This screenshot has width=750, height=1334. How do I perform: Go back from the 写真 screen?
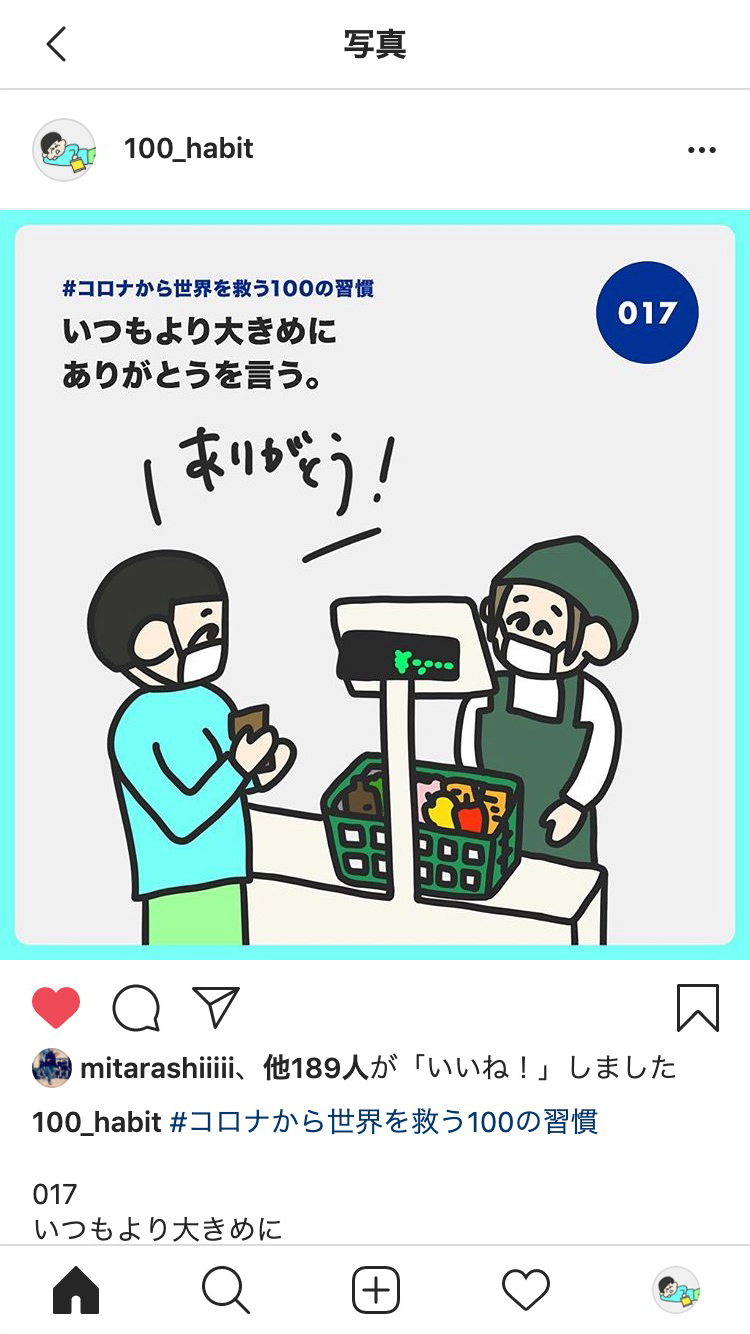56,44
